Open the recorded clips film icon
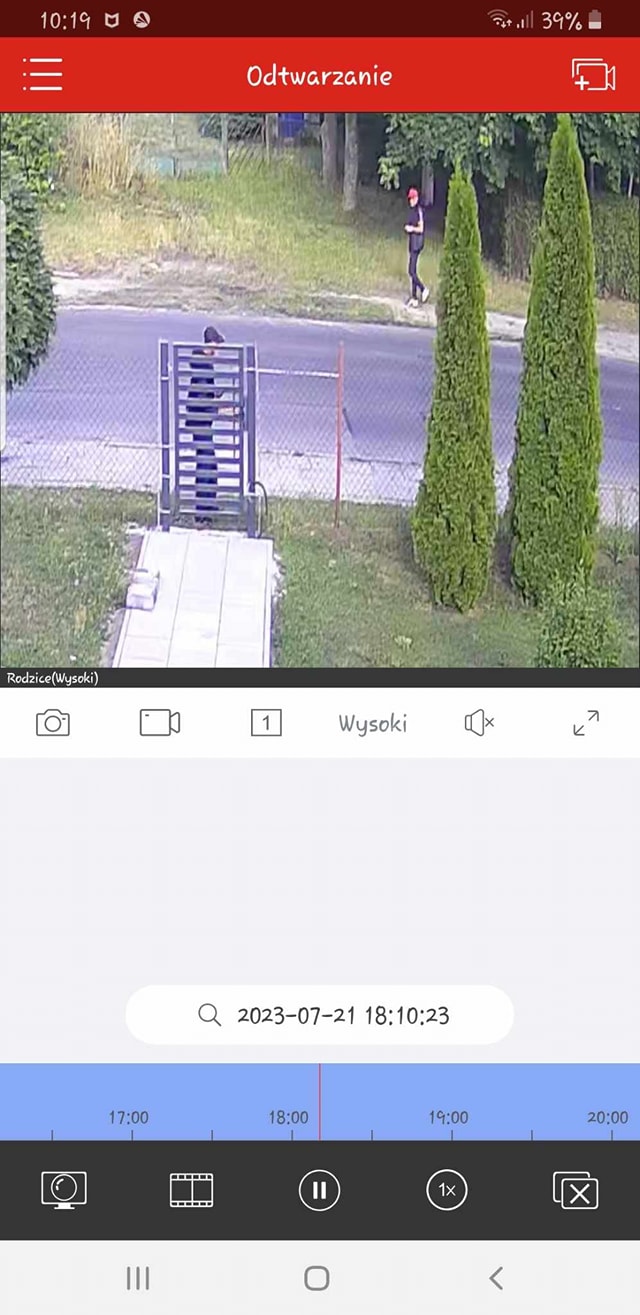 (x=192, y=1190)
